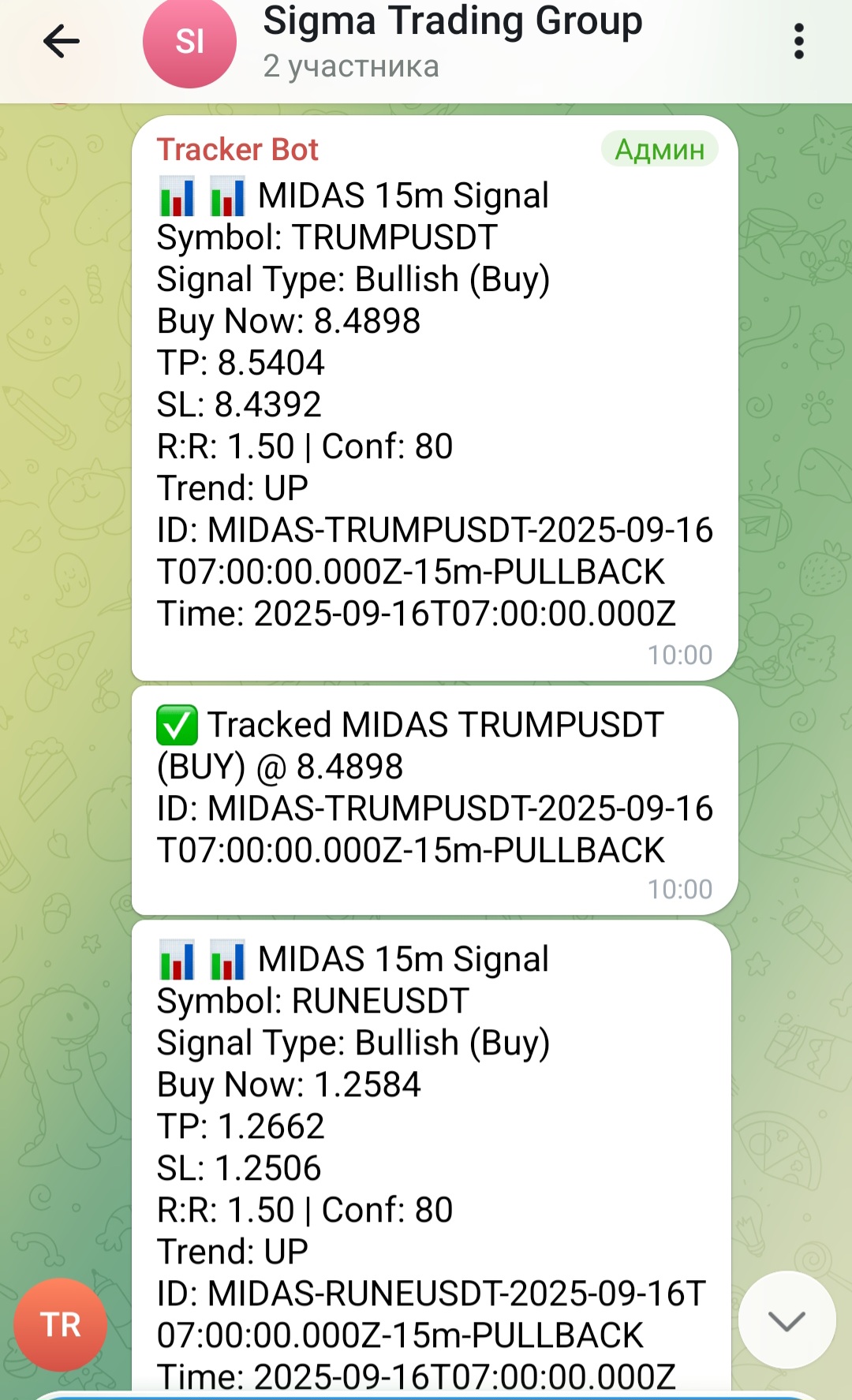The image size is (852, 1400).
Task: Open member list via 2 участника label
Action: coord(350,66)
